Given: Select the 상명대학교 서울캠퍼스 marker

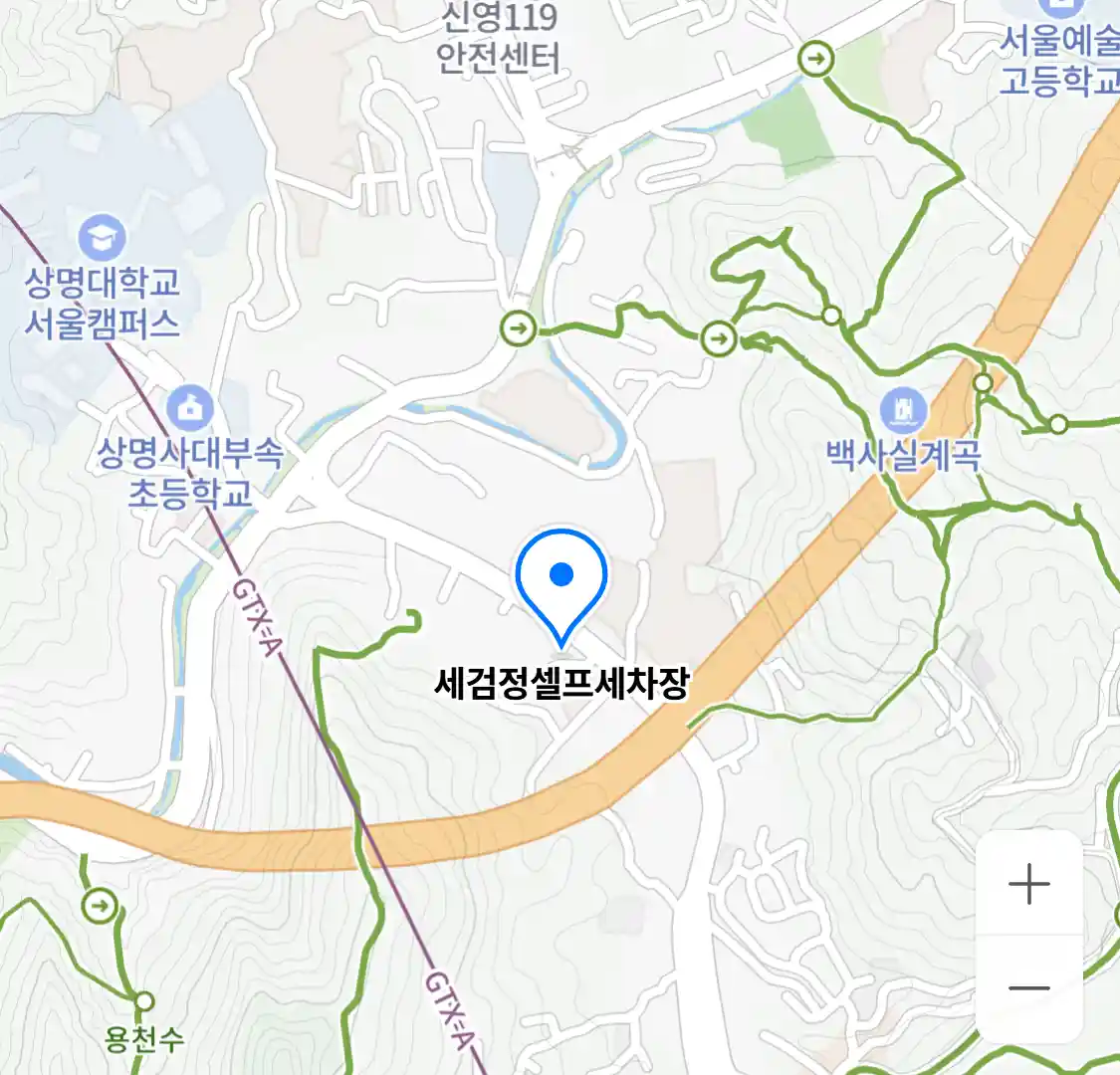Looking at the screenshot, I should point(102,239).
